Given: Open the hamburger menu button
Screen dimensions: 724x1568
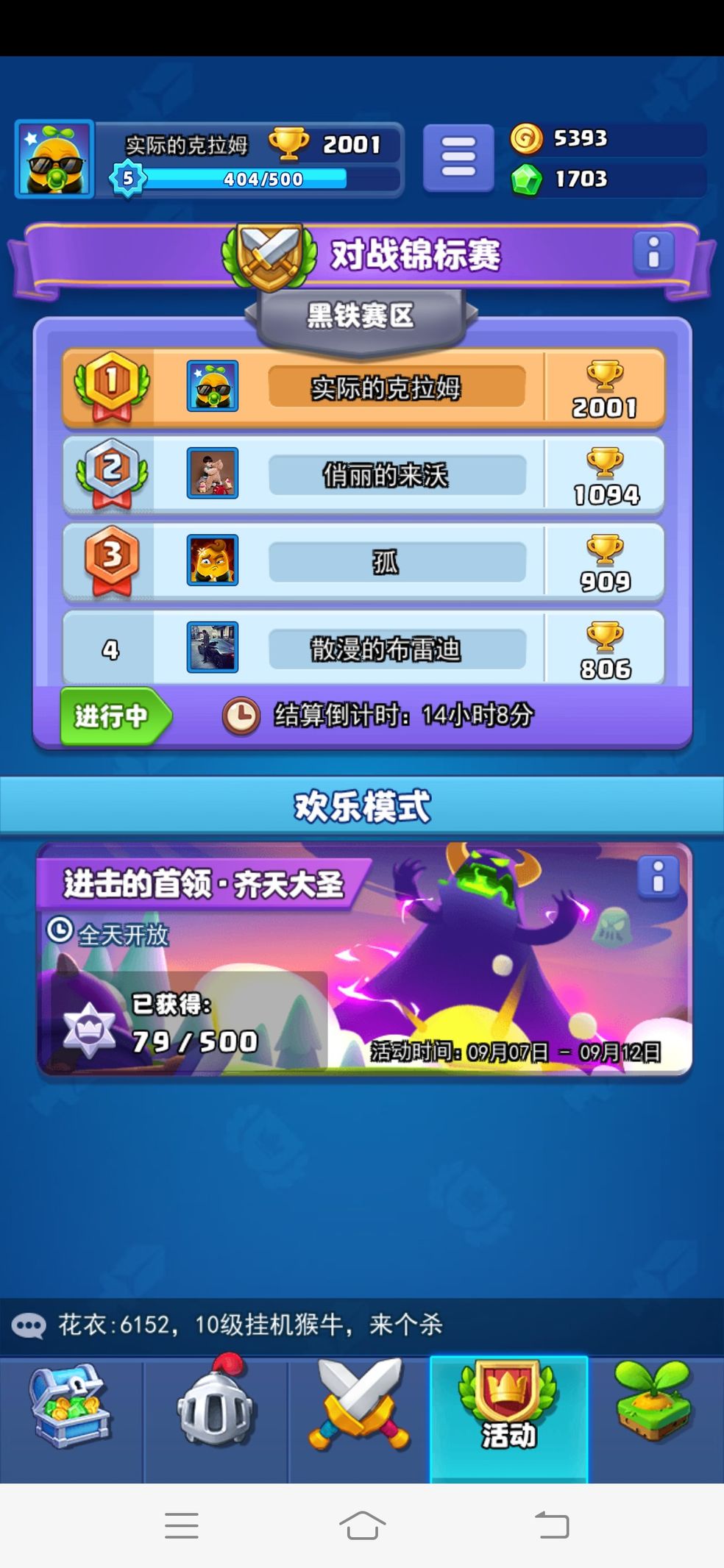Looking at the screenshot, I should tap(458, 158).
